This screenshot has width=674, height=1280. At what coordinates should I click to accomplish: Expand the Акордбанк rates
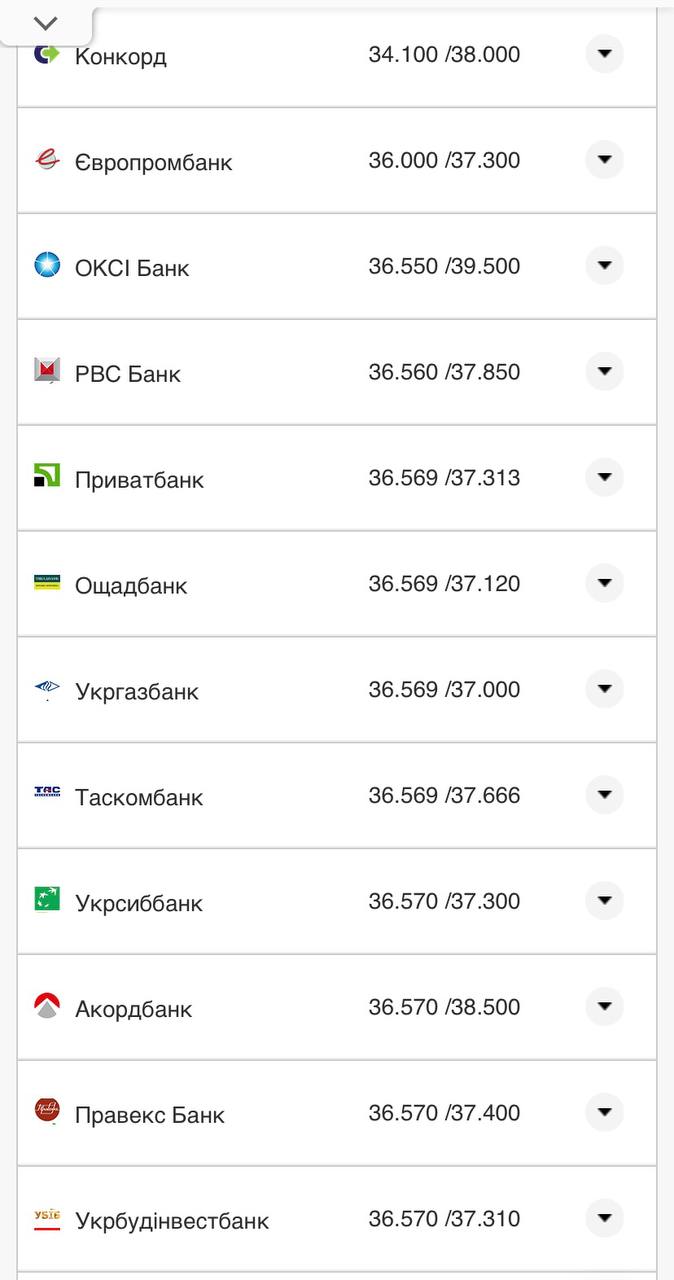point(604,1007)
